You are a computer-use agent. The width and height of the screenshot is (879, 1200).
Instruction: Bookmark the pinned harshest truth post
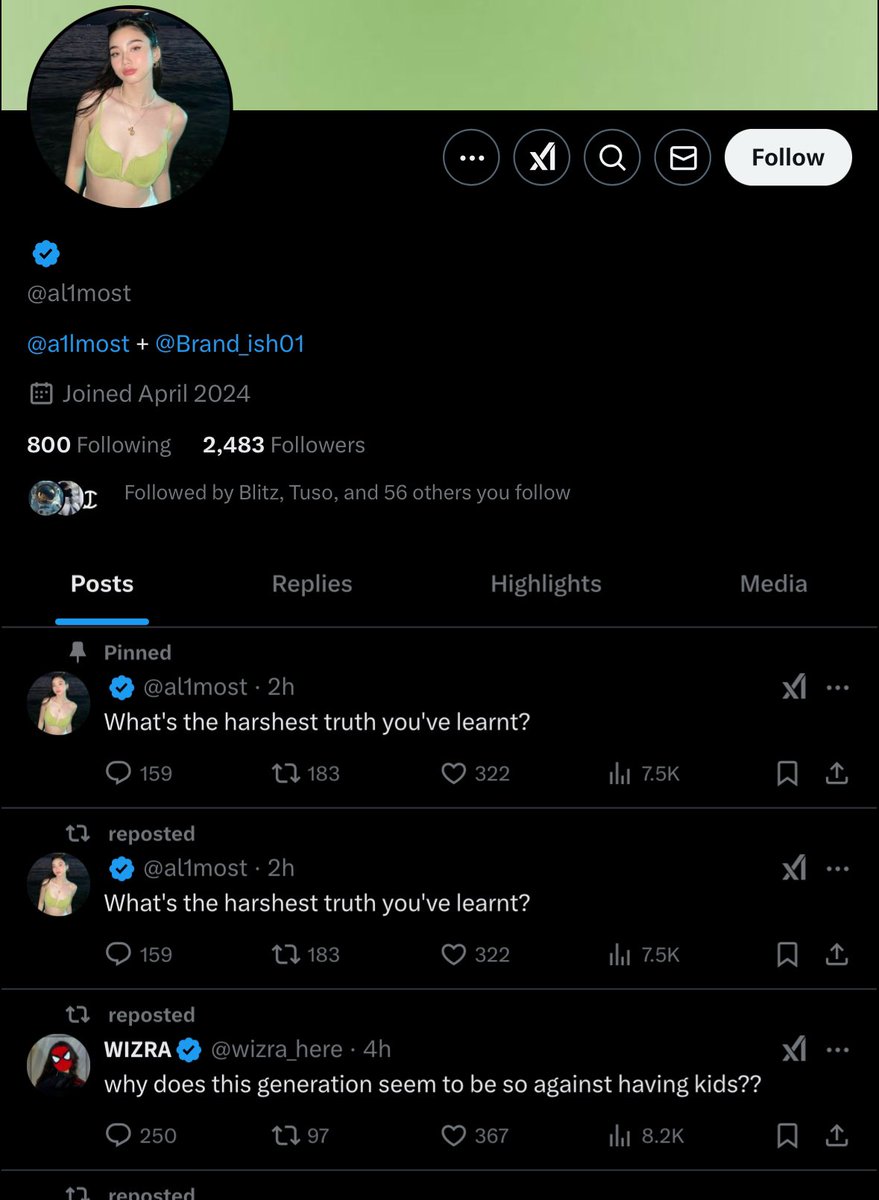click(787, 773)
